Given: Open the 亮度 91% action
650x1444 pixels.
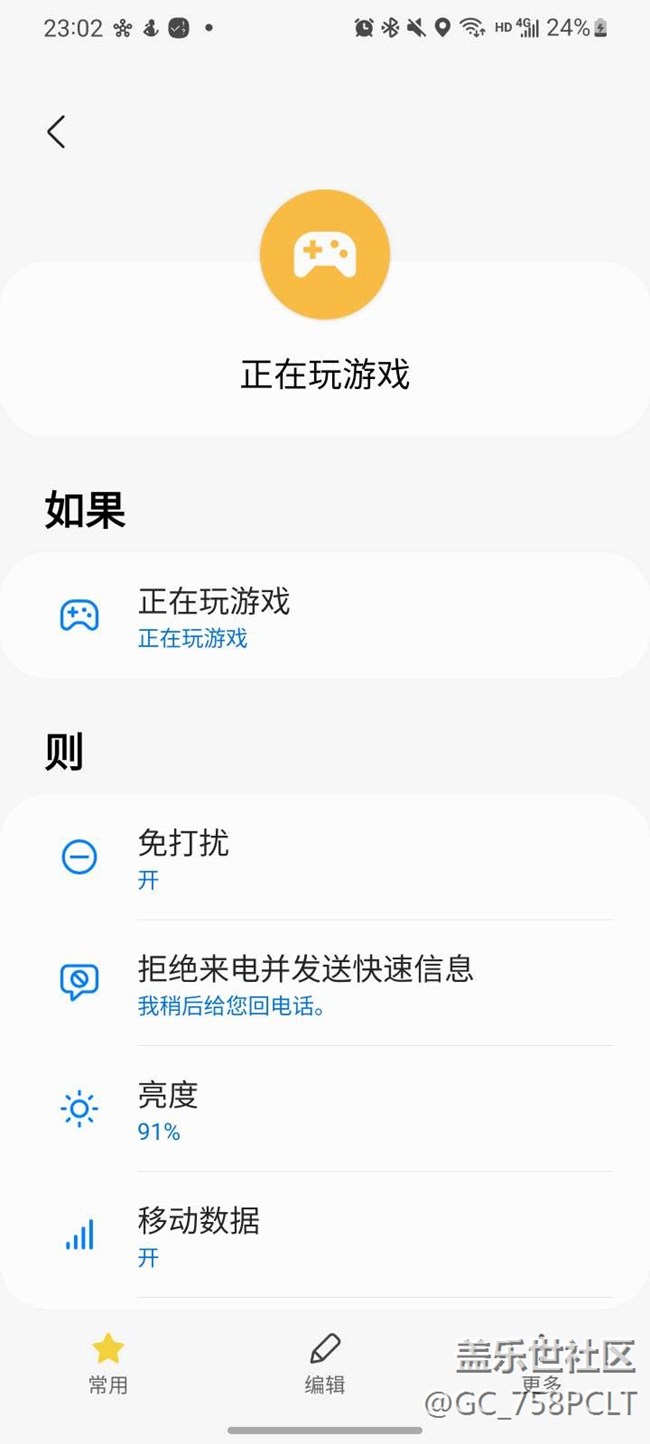Looking at the screenshot, I should (324, 1110).
